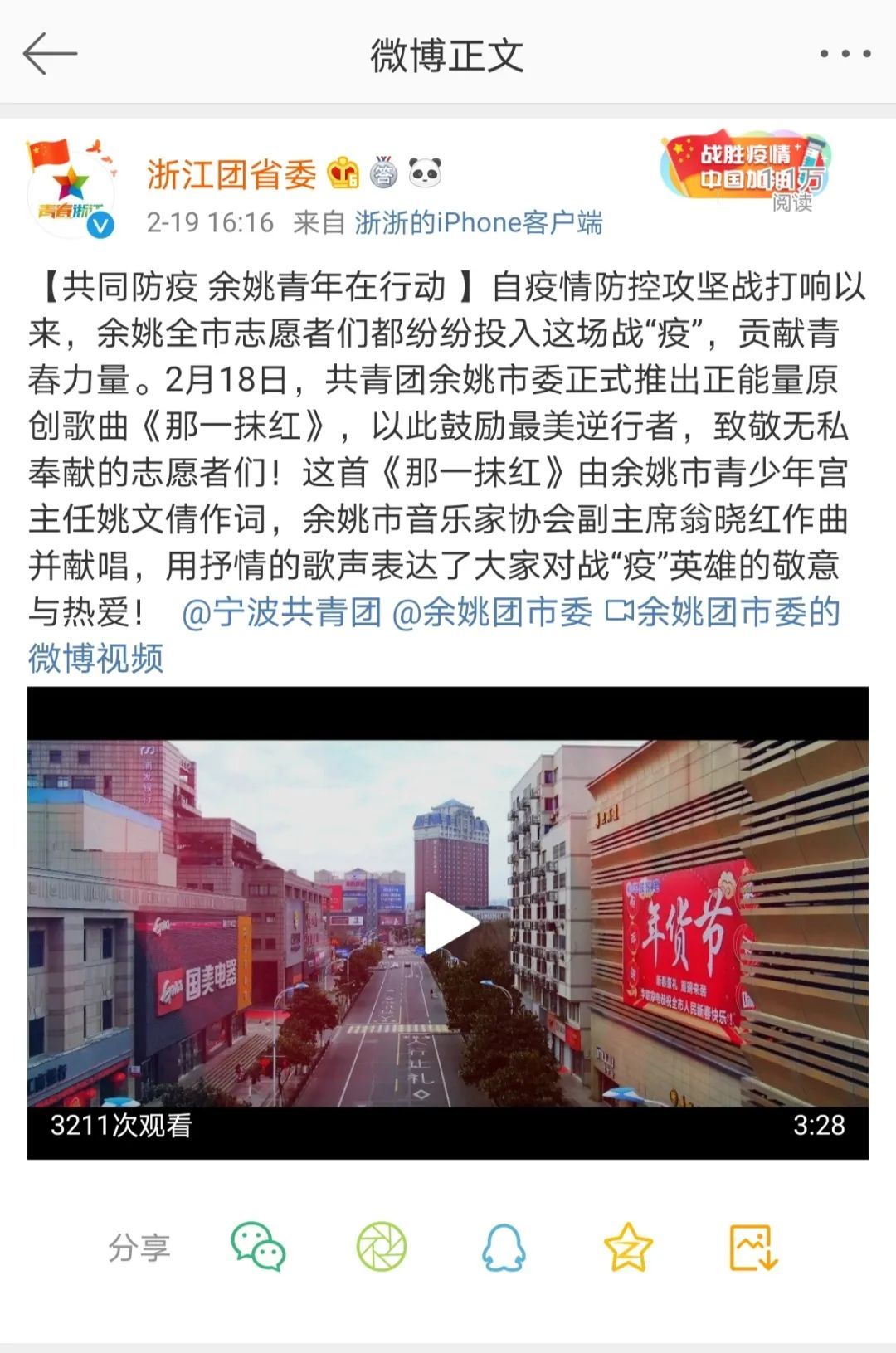896x1353 pixels.
Task: Open the 战胜疫情 中国加油 banner
Action: (746, 168)
